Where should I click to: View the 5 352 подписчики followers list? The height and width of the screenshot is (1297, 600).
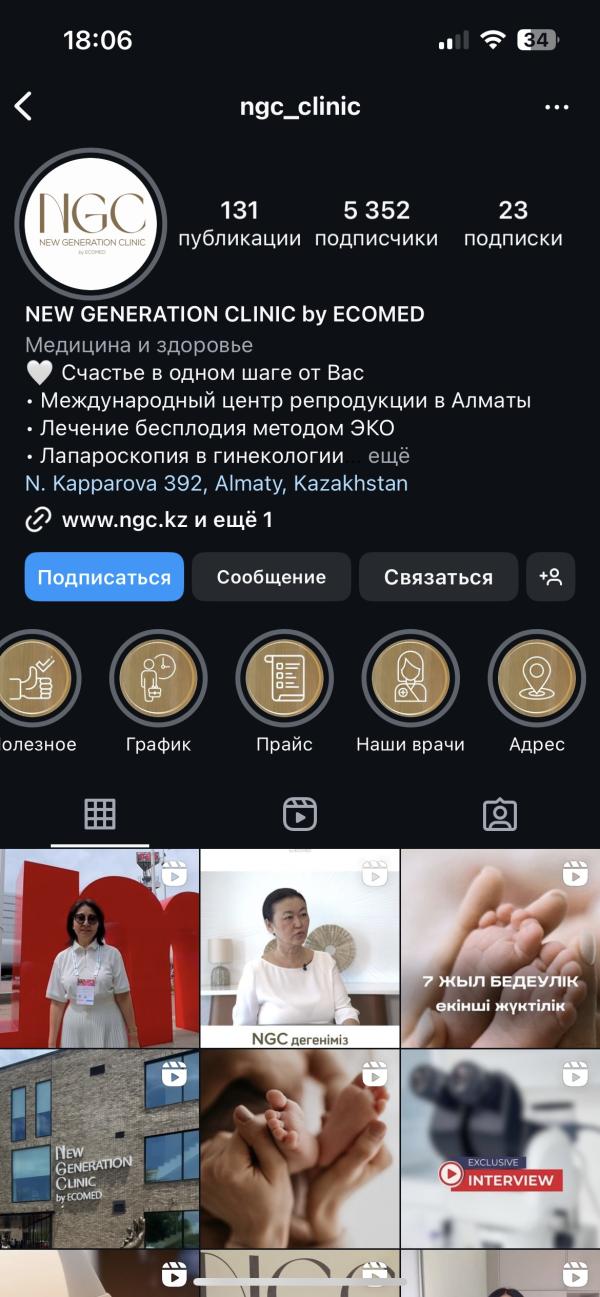pyautogui.click(x=376, y=223)
